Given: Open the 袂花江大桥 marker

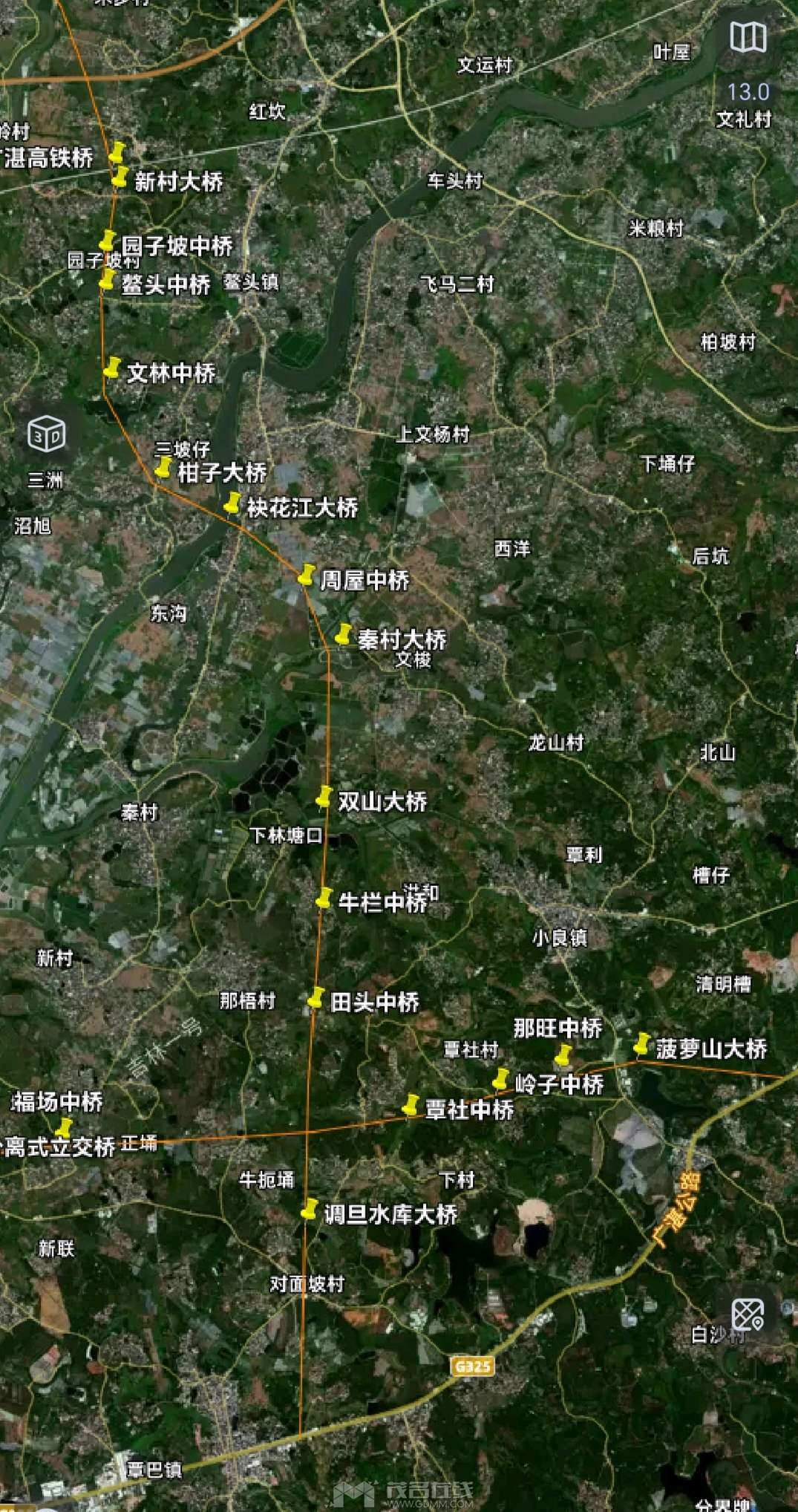Looking at the screenshot, I should [x=233, y=504].
